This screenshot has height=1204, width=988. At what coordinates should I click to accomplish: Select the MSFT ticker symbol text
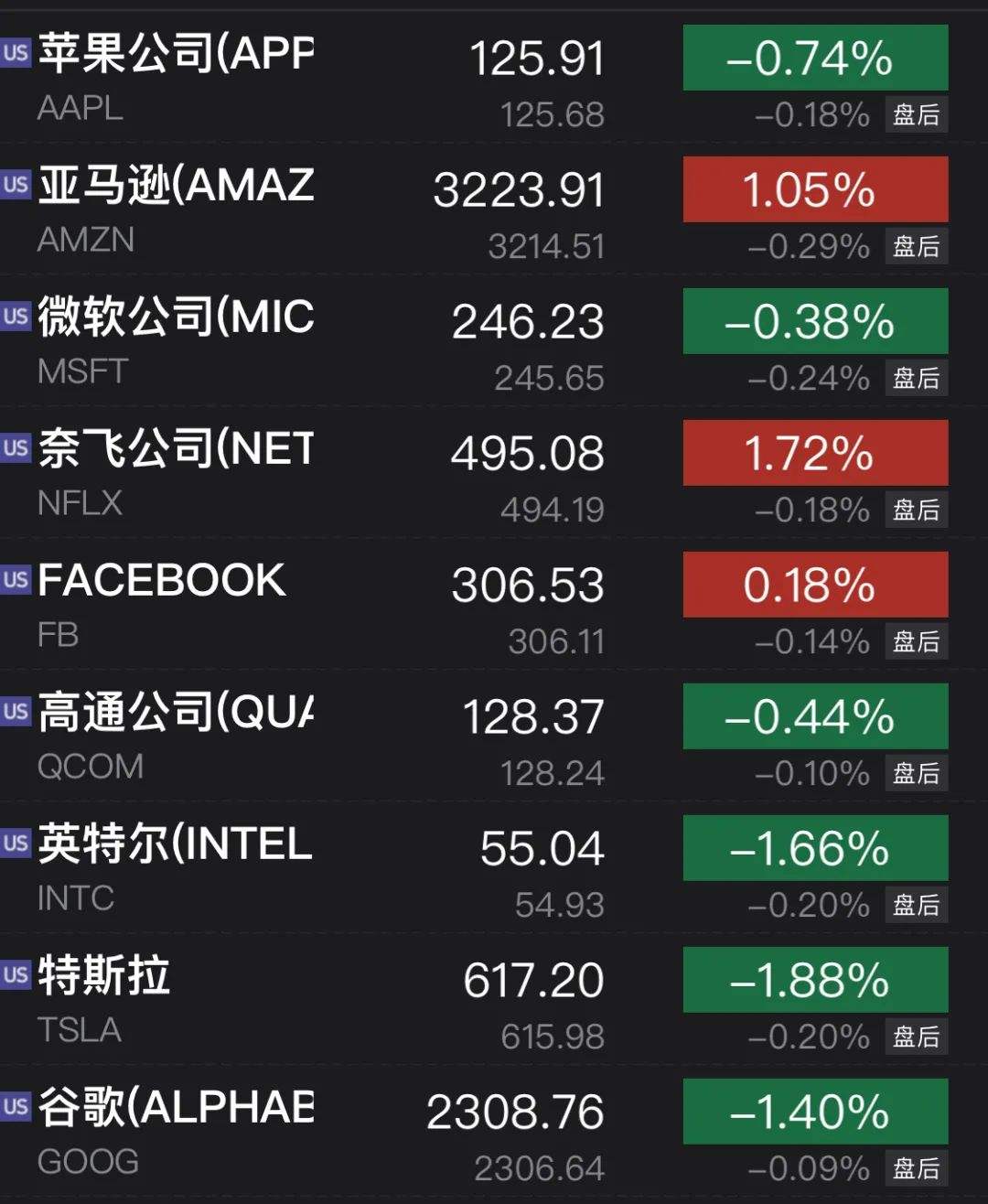point(82,372)
